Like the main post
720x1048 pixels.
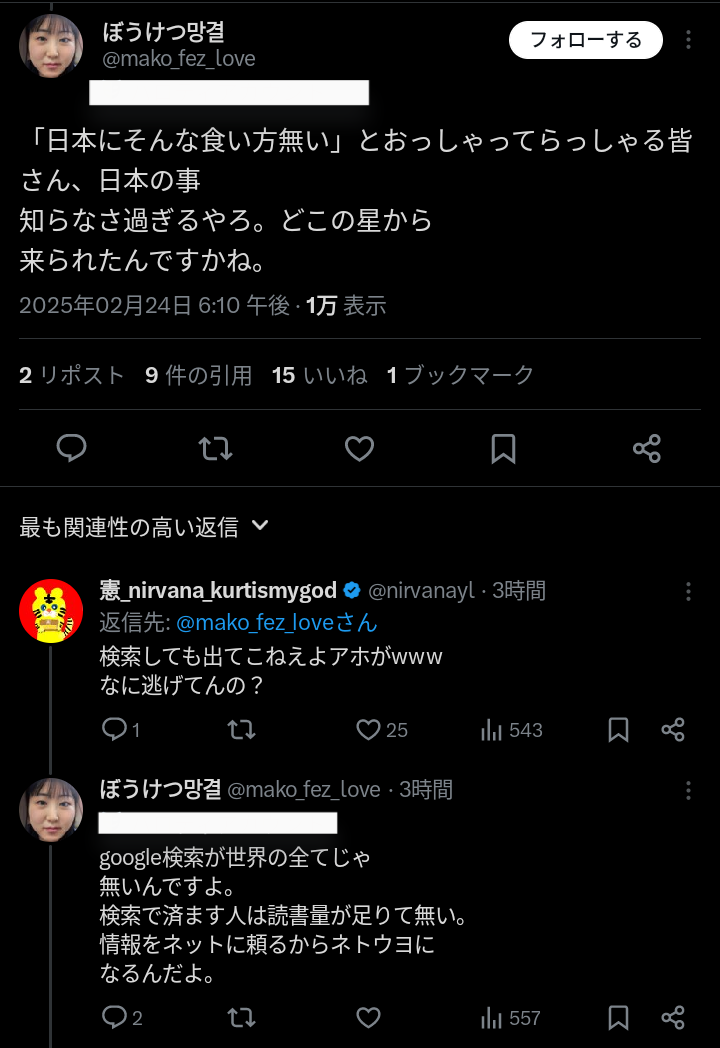point(359,448)
